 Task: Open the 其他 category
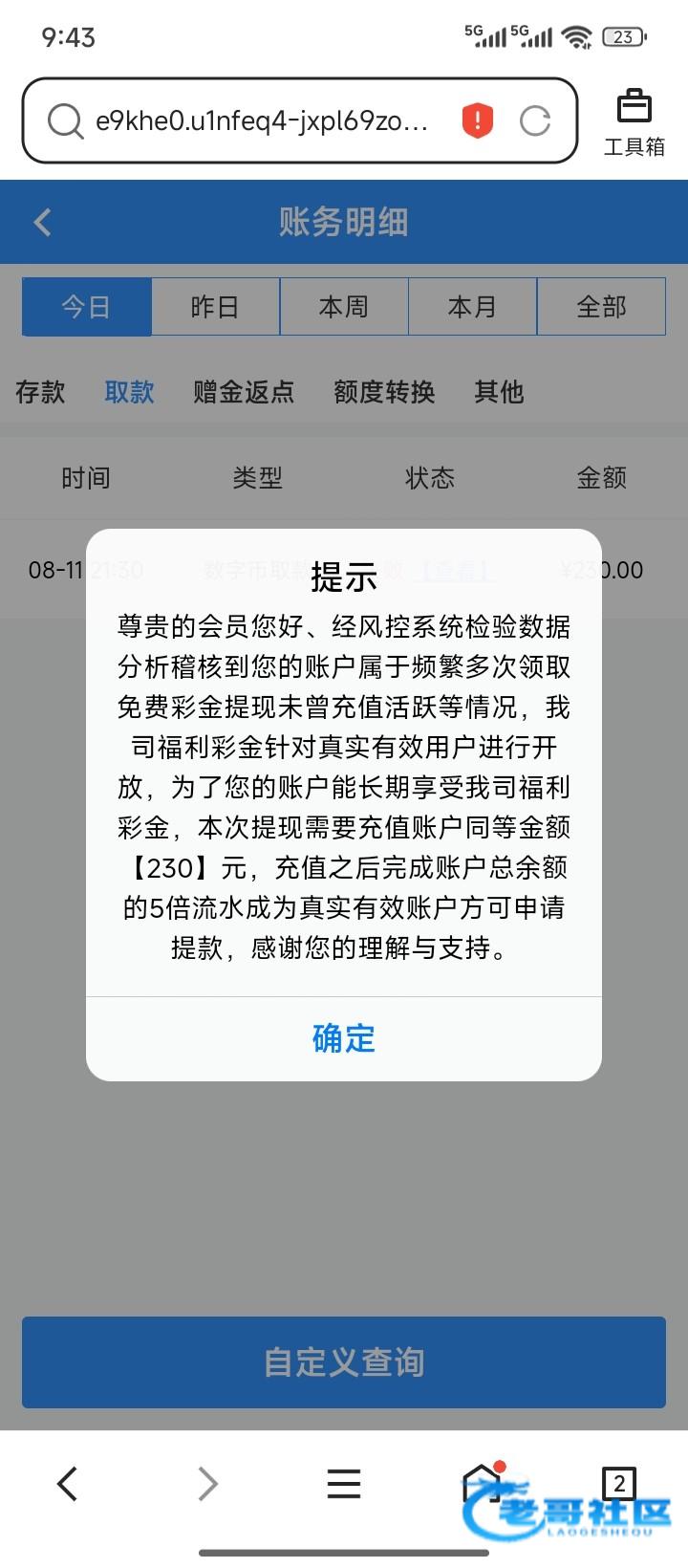tap(499, 392)
